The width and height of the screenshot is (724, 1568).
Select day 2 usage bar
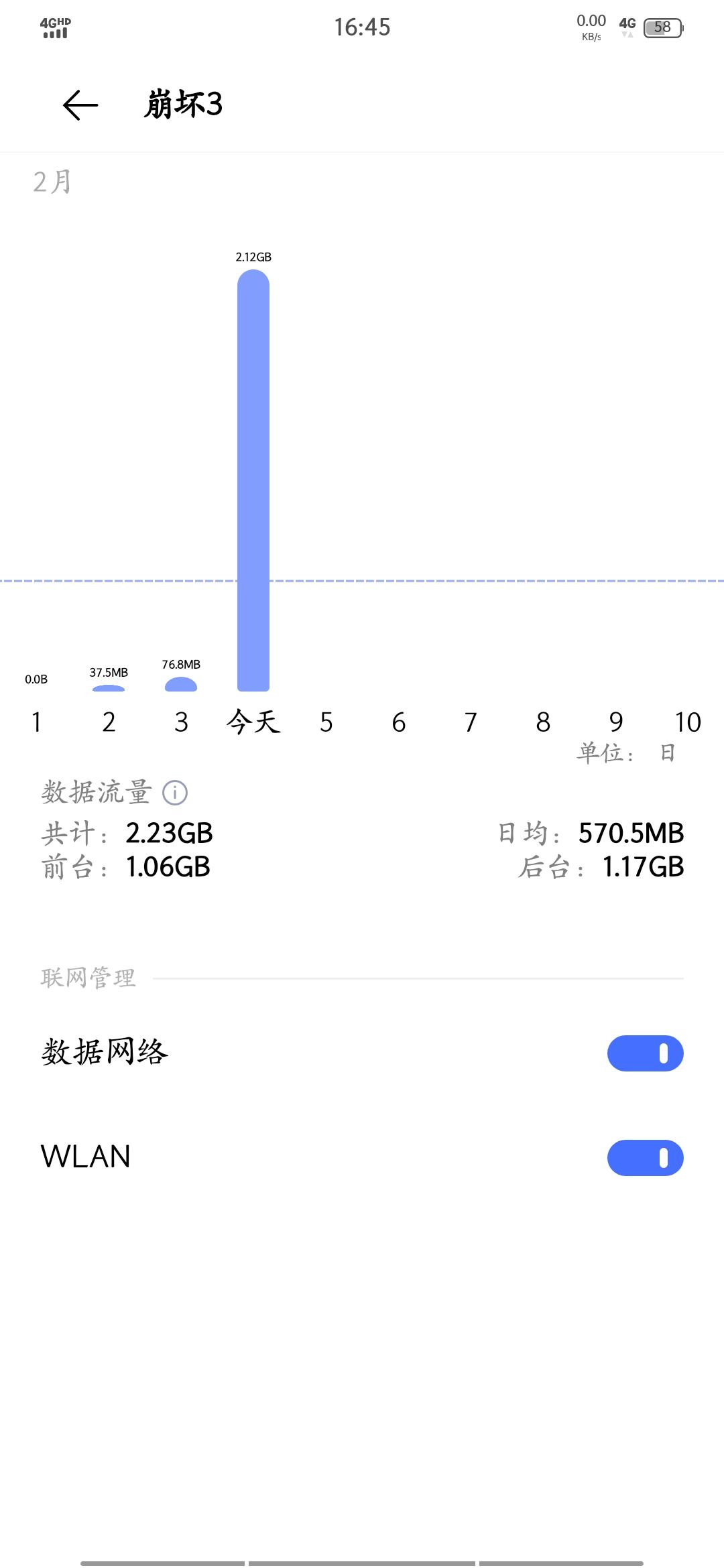(x=109, y=687)
